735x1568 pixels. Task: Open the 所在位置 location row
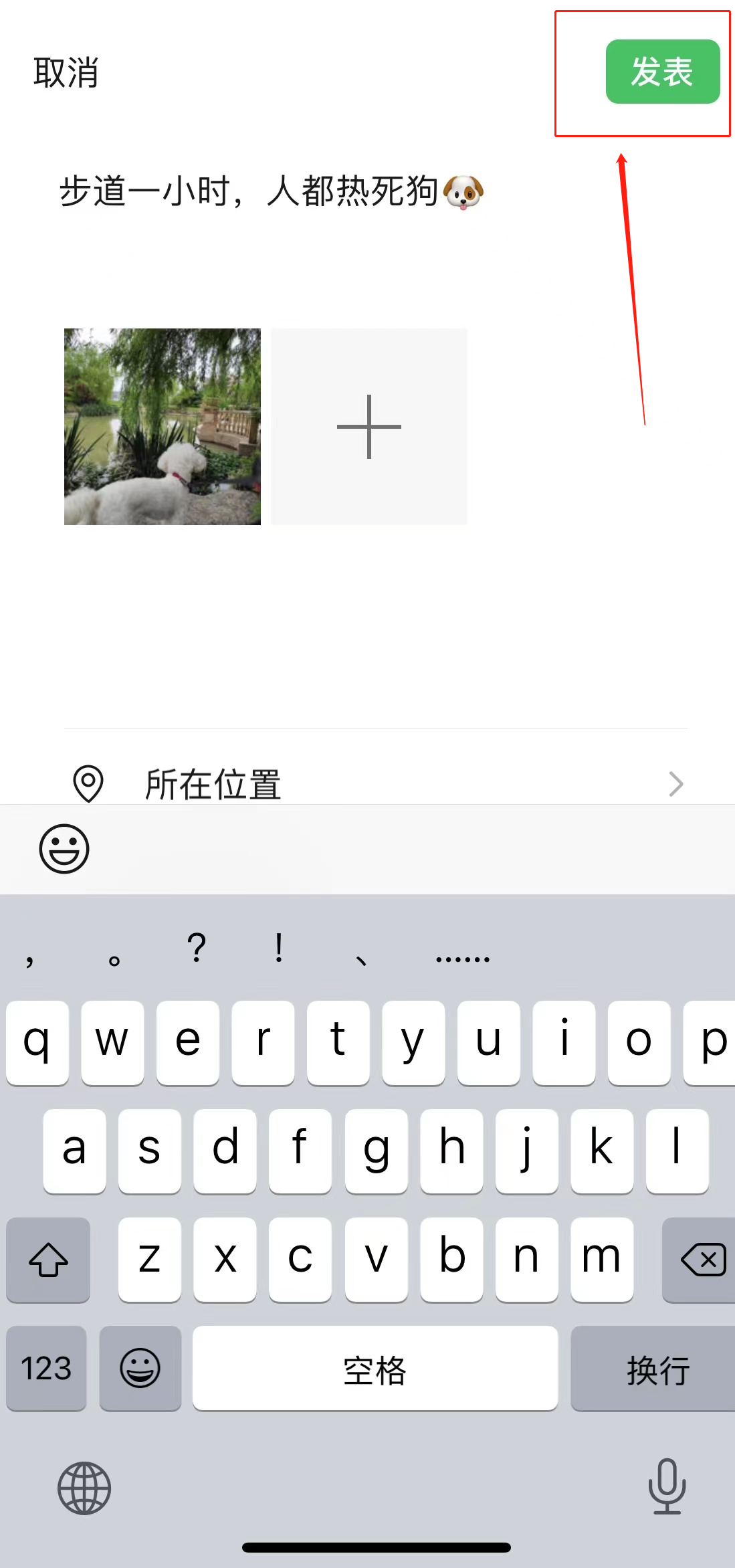tap(375, 783)
